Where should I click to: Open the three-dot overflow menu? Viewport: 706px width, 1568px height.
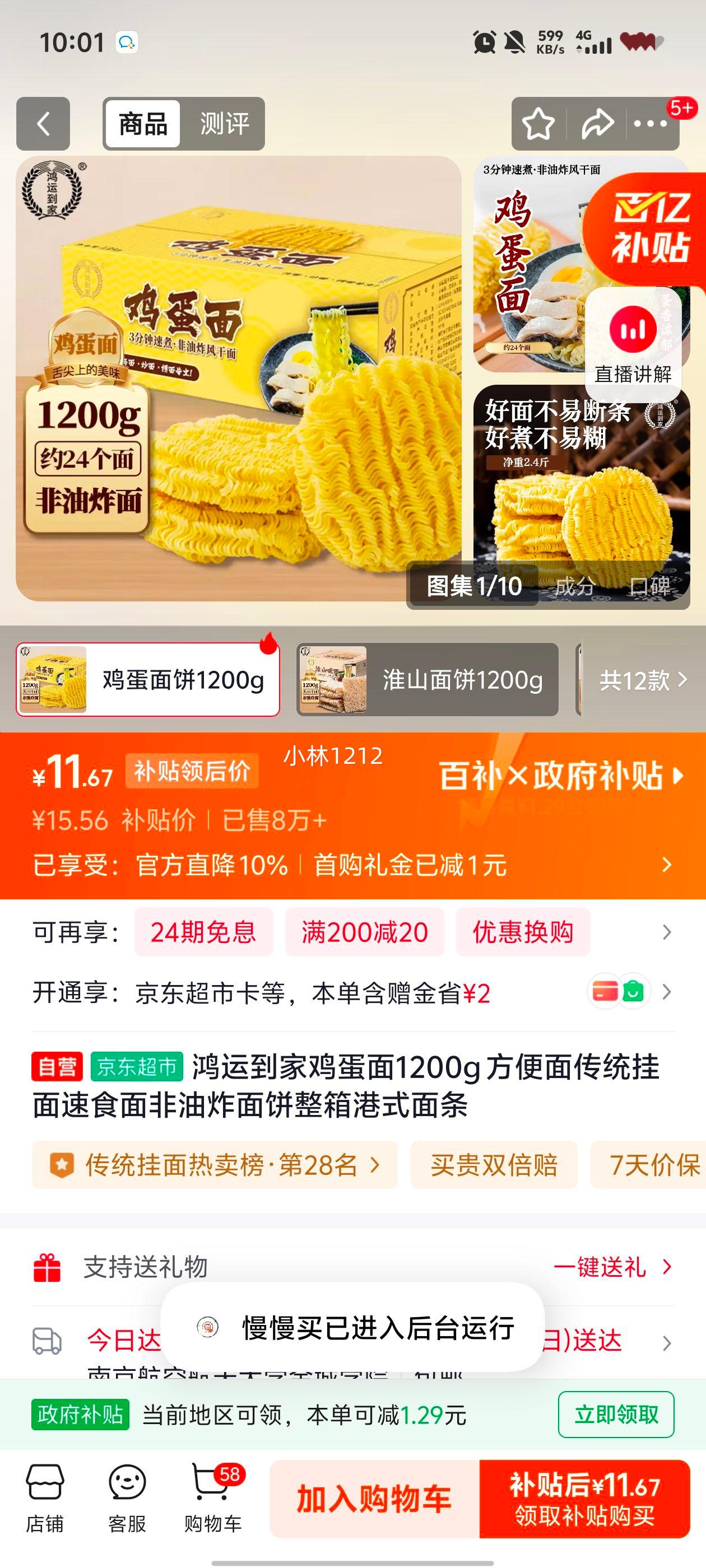[650, 124]
